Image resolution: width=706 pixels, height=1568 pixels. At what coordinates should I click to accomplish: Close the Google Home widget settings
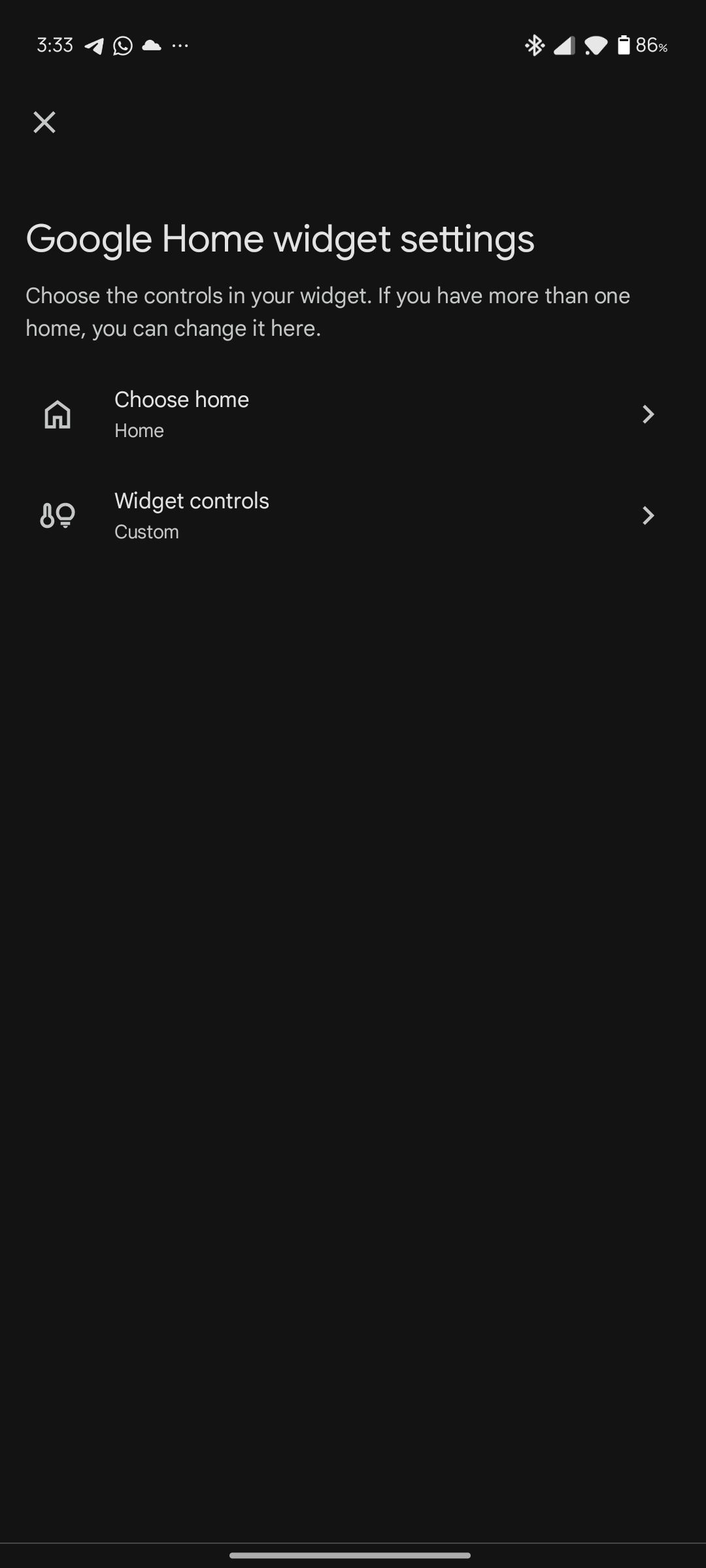[44, 122]
